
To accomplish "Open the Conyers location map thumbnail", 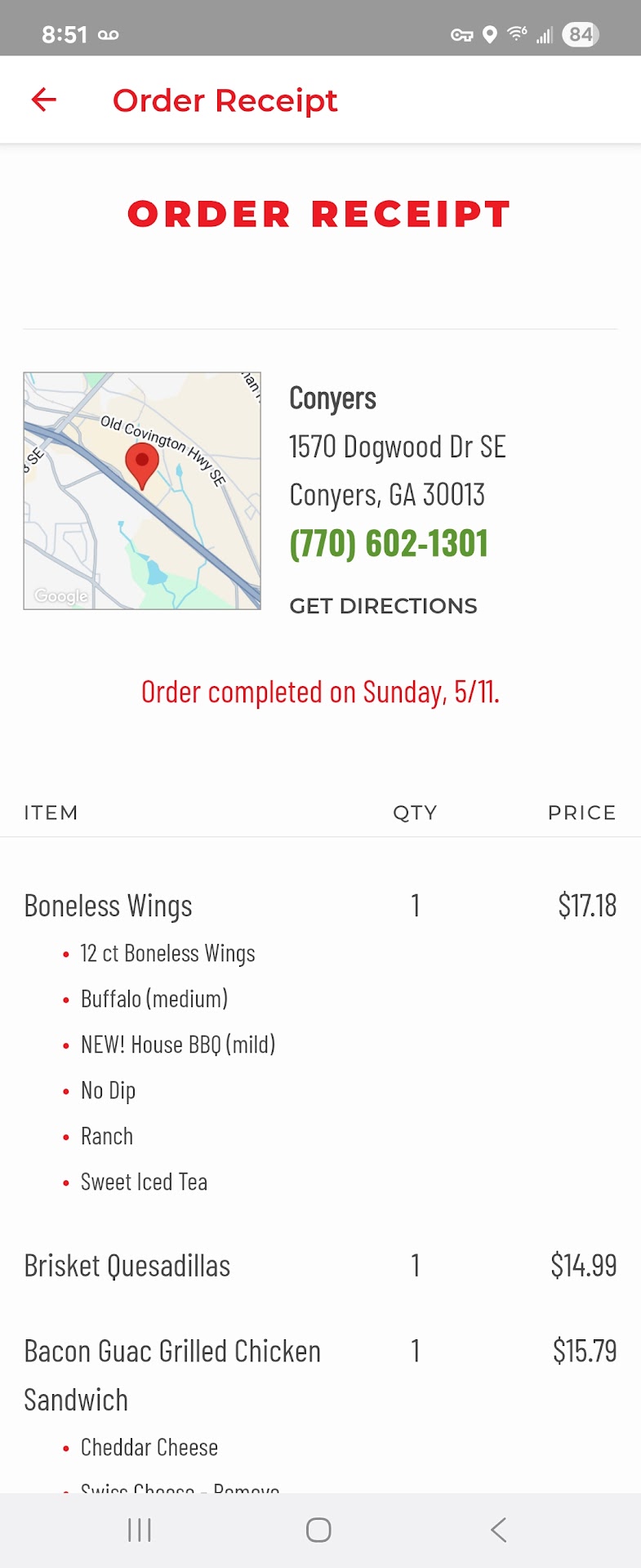I will (x=142, y=491).
